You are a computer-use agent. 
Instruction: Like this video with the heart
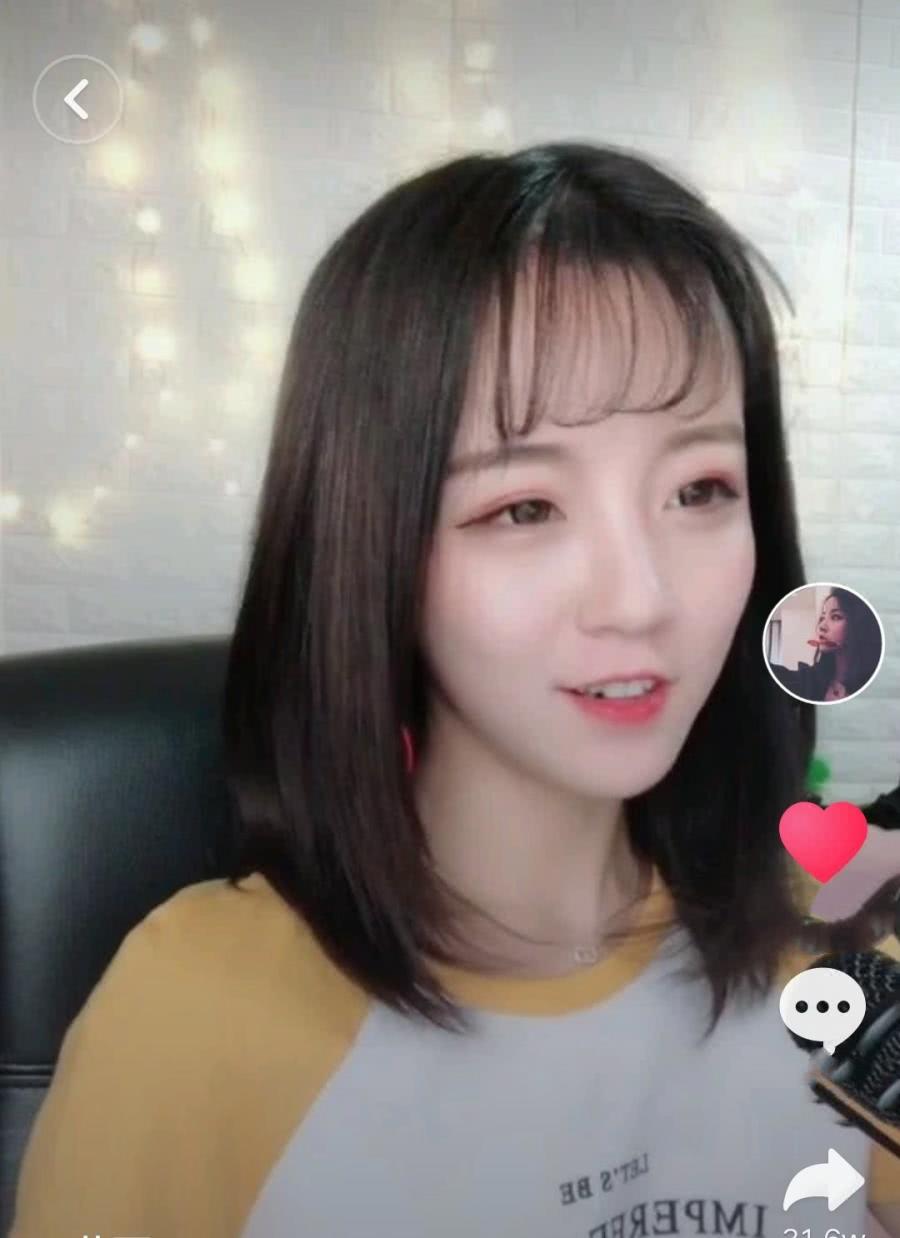click(823, 839)
